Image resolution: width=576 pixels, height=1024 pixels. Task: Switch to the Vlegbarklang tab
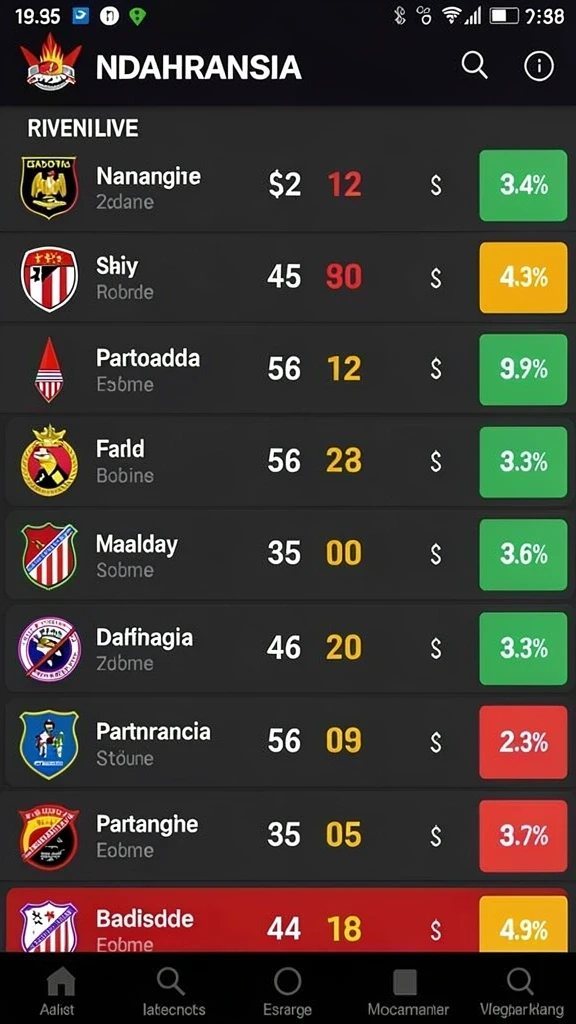520,991
